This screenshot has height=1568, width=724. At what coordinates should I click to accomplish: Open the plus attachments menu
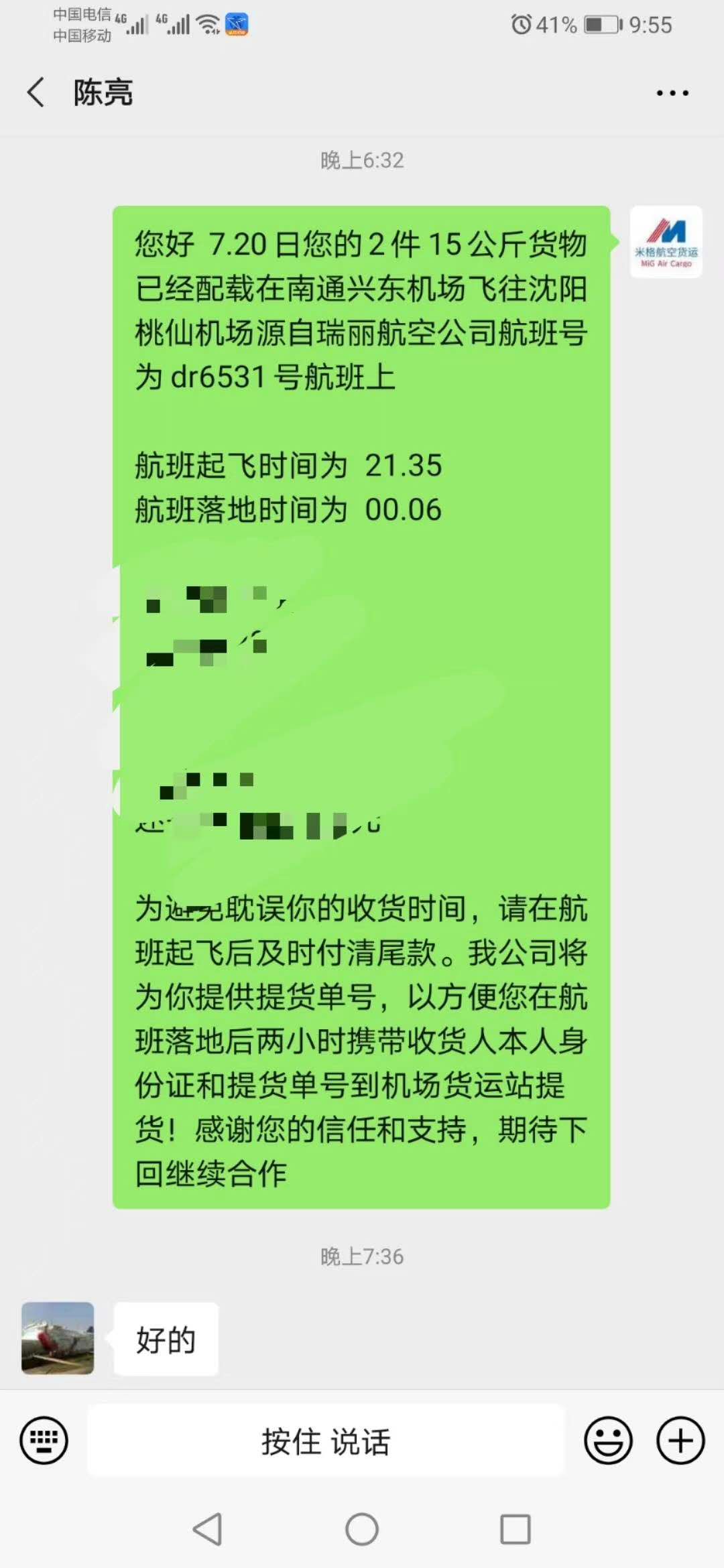tap(680, 1441)
